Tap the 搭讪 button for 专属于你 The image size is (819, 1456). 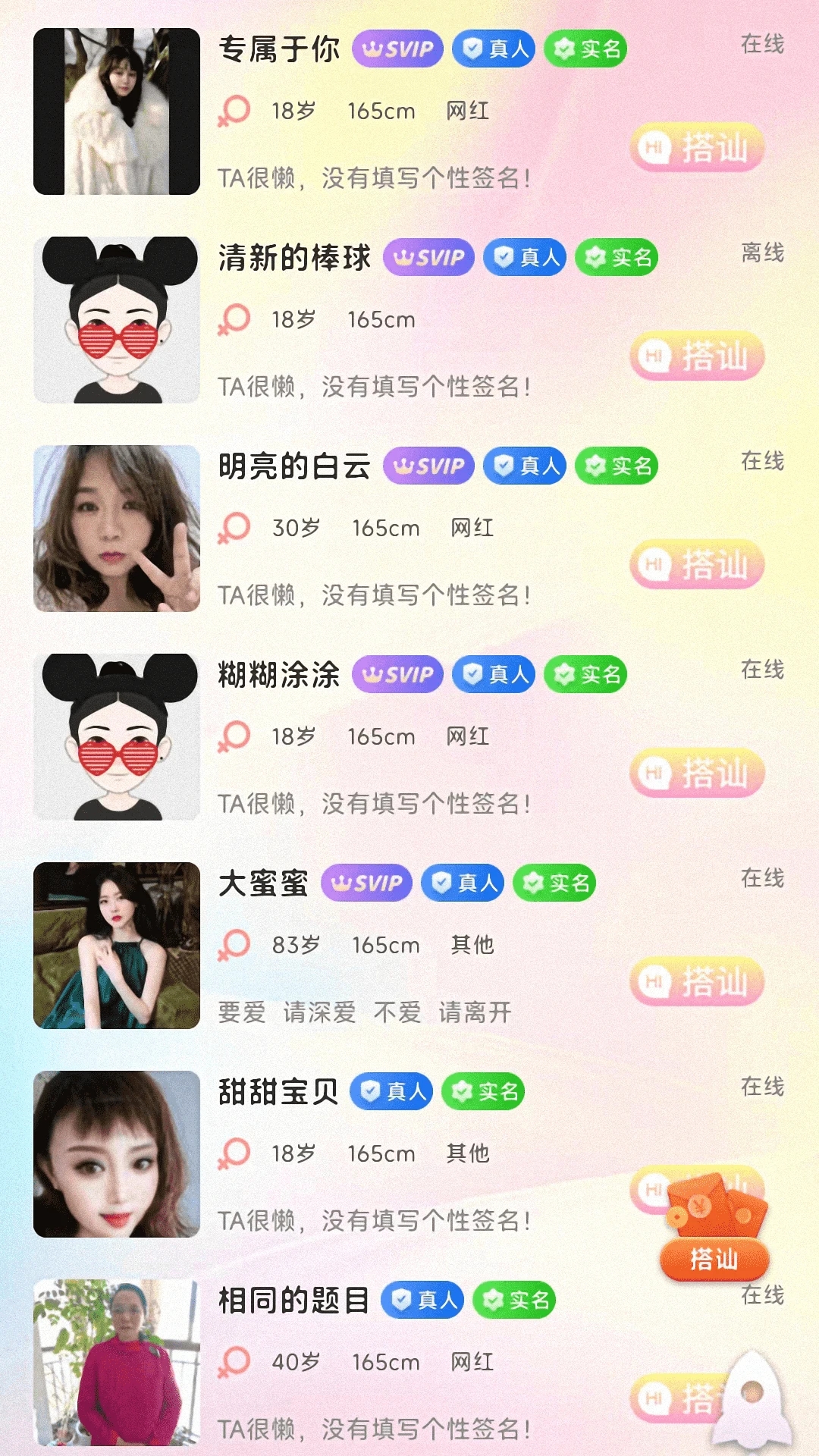coord(695,146)
